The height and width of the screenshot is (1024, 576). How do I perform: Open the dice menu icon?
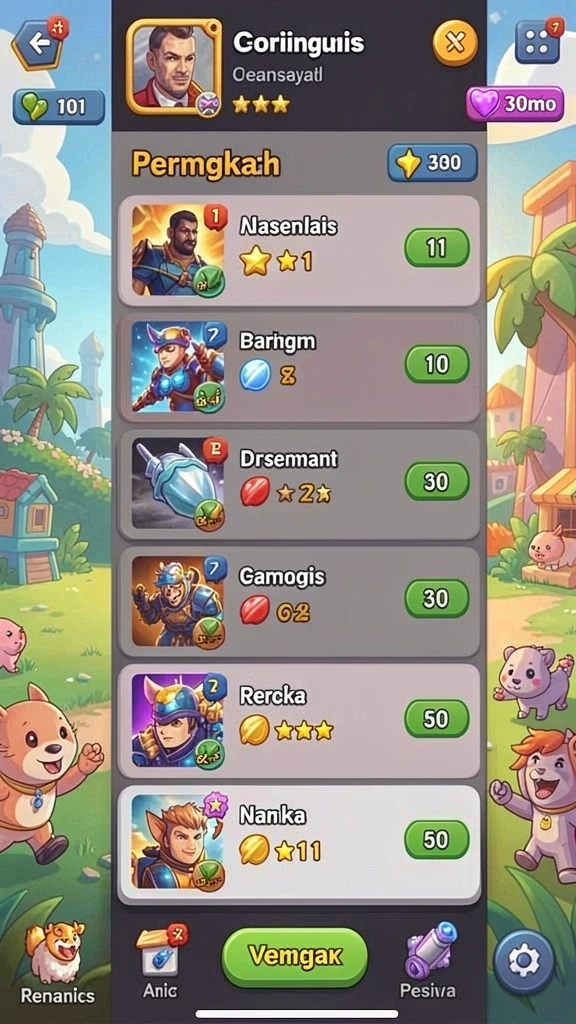click(x=537, y=42)
